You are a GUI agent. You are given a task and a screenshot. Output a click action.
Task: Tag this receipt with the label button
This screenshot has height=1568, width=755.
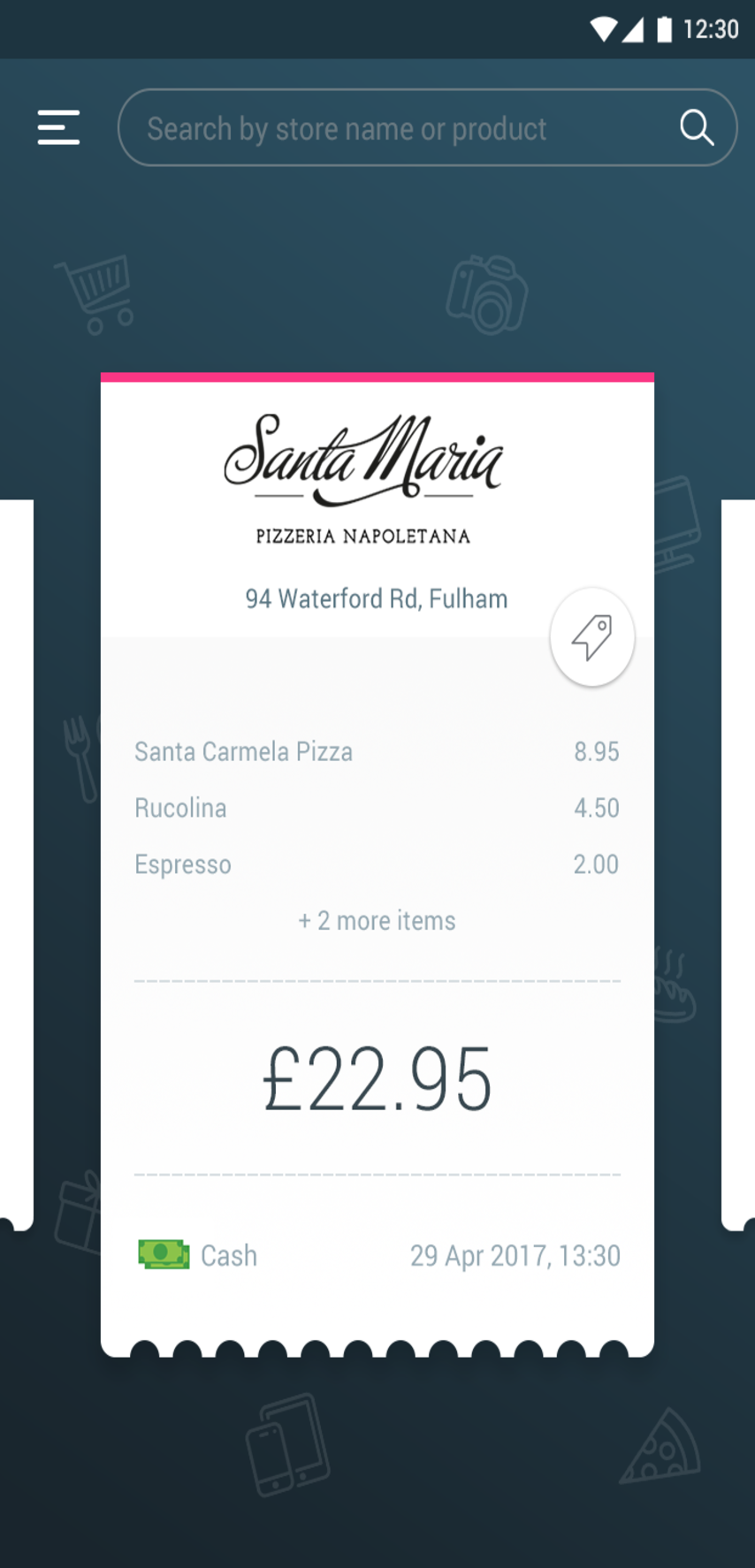(x=591, y=637)
